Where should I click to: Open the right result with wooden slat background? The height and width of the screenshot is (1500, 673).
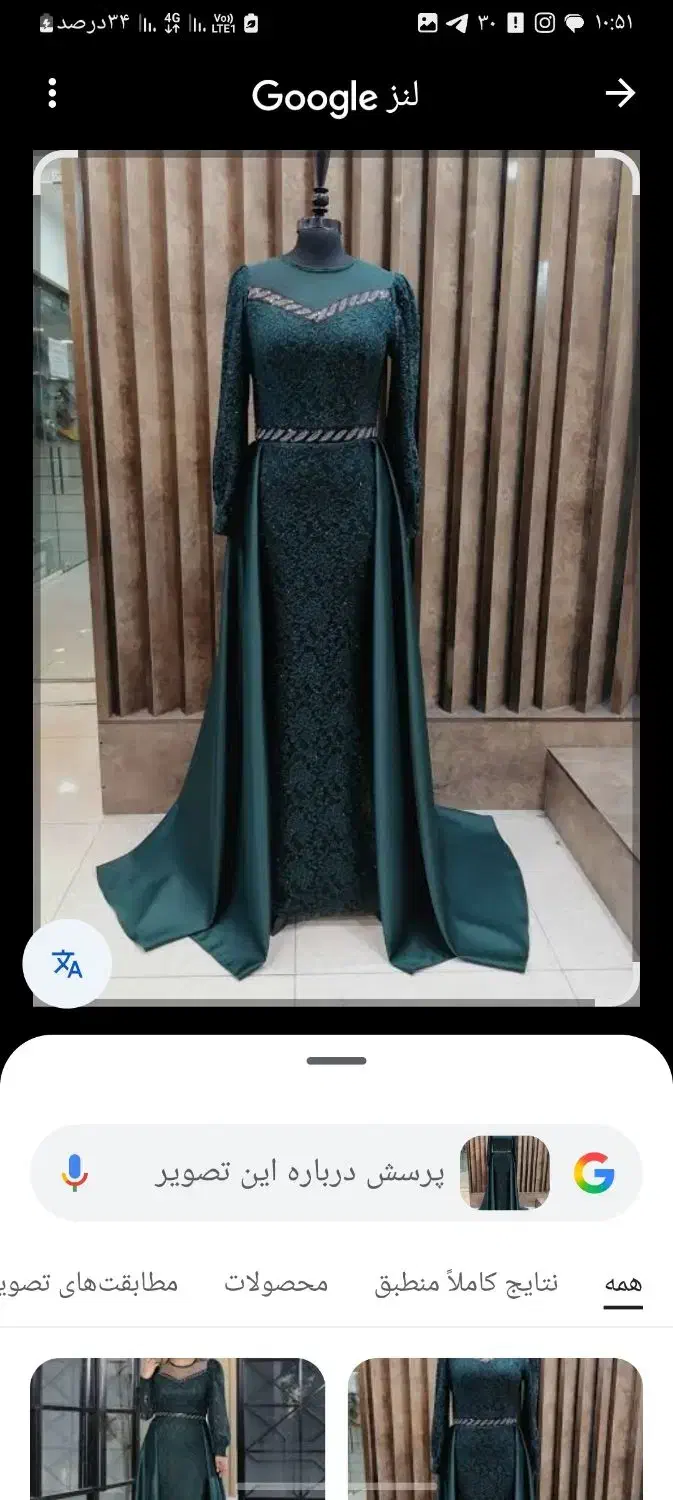pos(494,1430)
